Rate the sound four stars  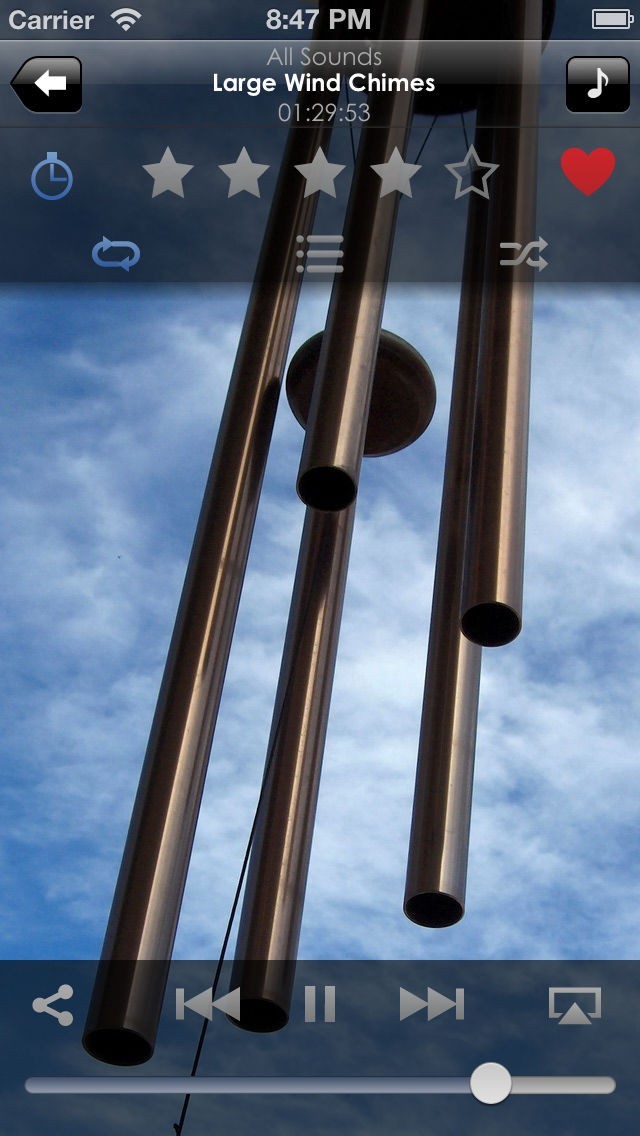coord(396,175)
